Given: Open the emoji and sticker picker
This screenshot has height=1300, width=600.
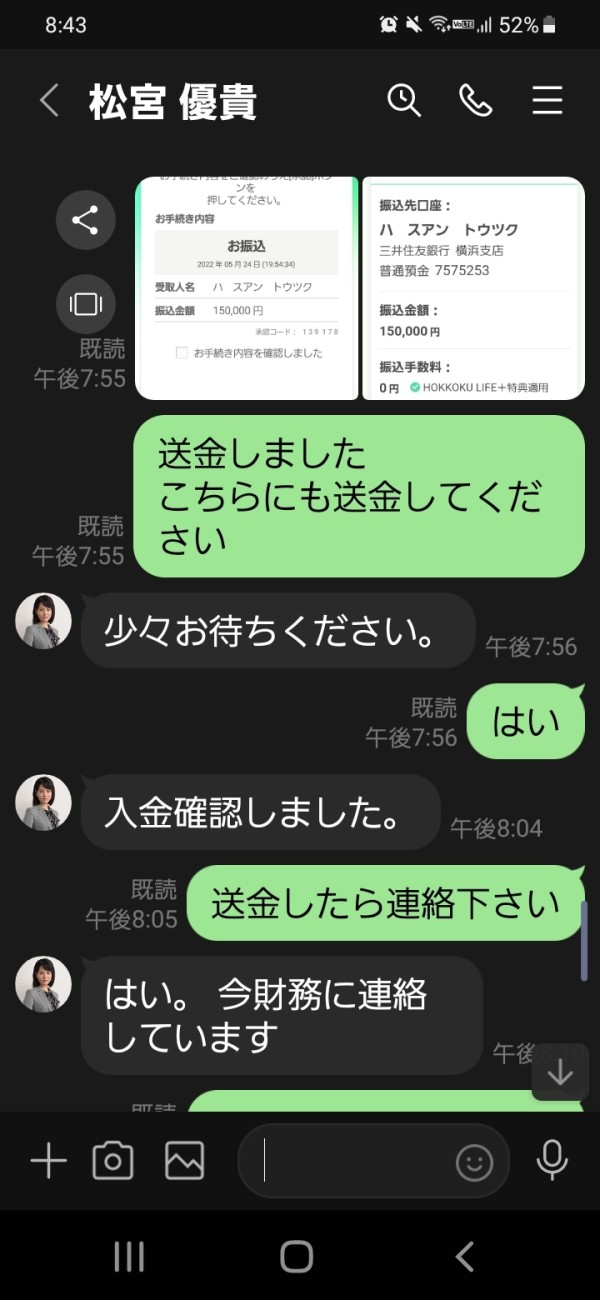Looking at the screenshot, I should pos(475,1162).
